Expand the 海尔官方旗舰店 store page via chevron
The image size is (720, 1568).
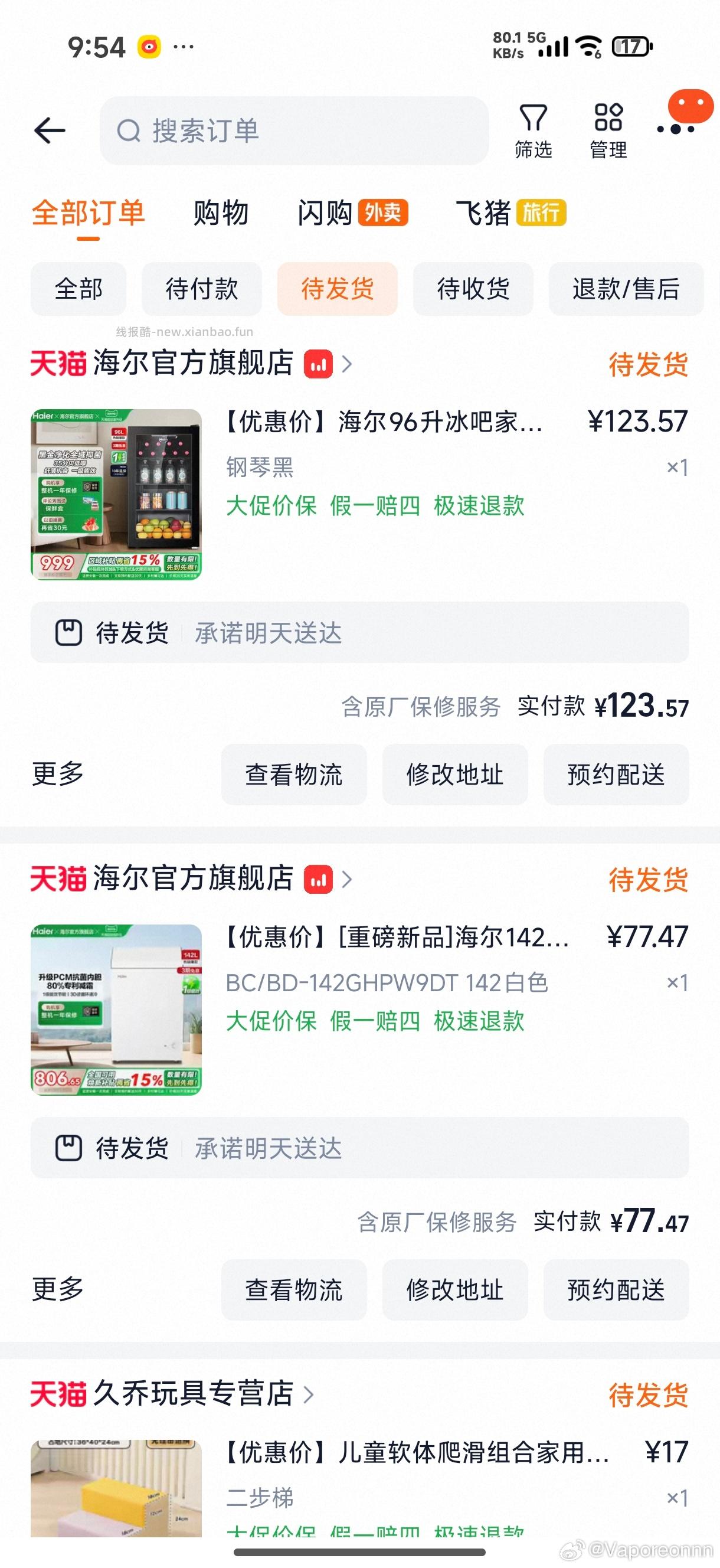click(x=348, y=364)
